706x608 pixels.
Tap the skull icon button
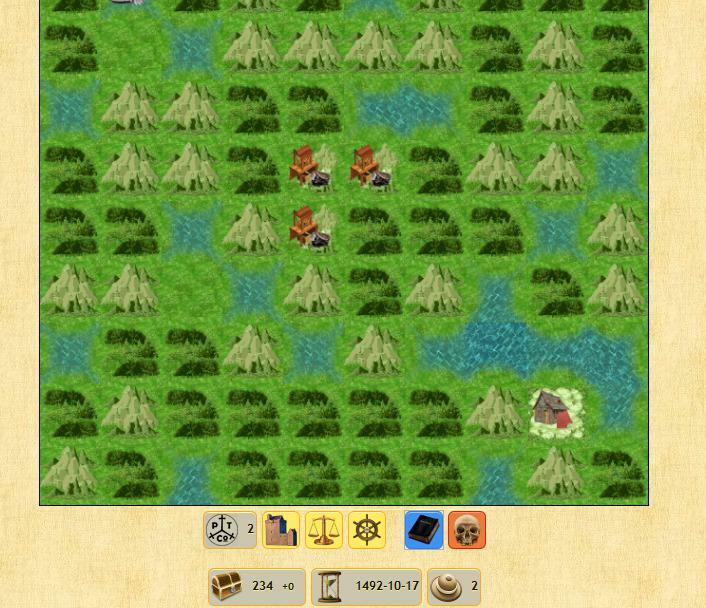(x=467, y=530)
